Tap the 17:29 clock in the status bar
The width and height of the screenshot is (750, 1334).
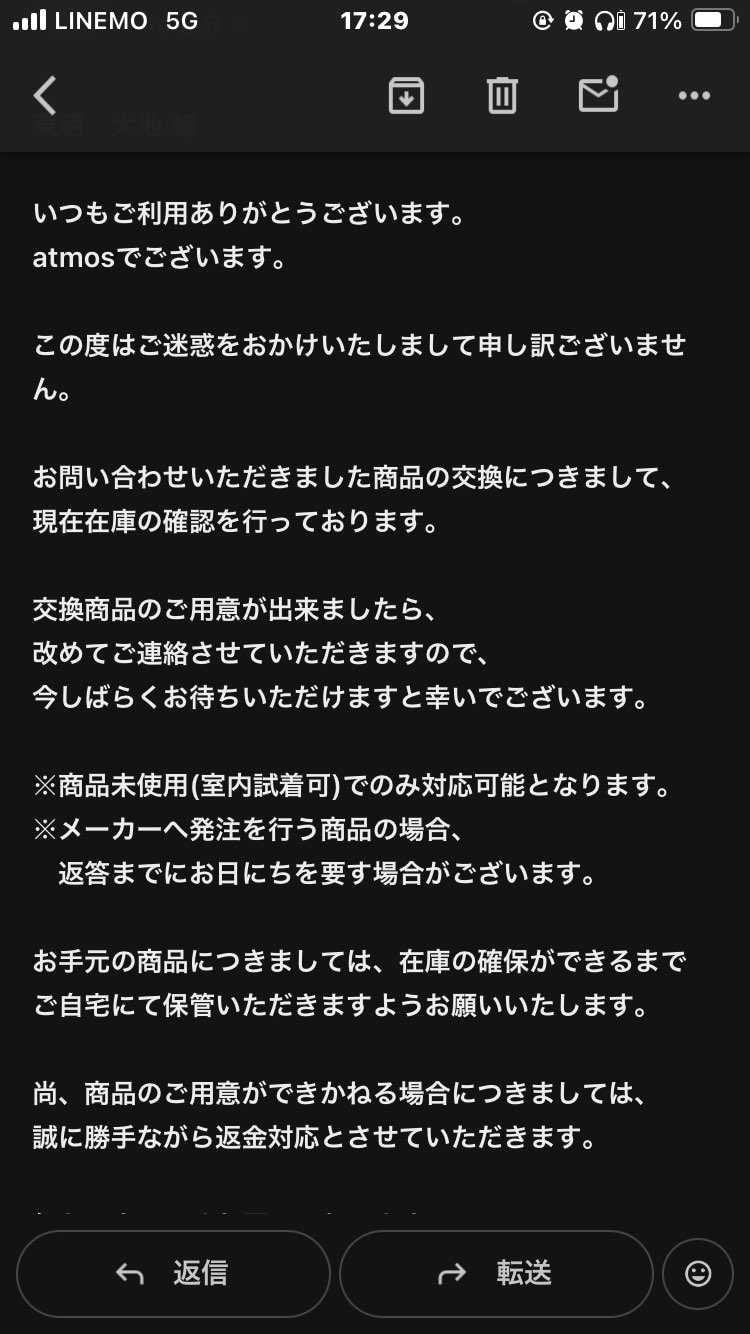(375, 20)
